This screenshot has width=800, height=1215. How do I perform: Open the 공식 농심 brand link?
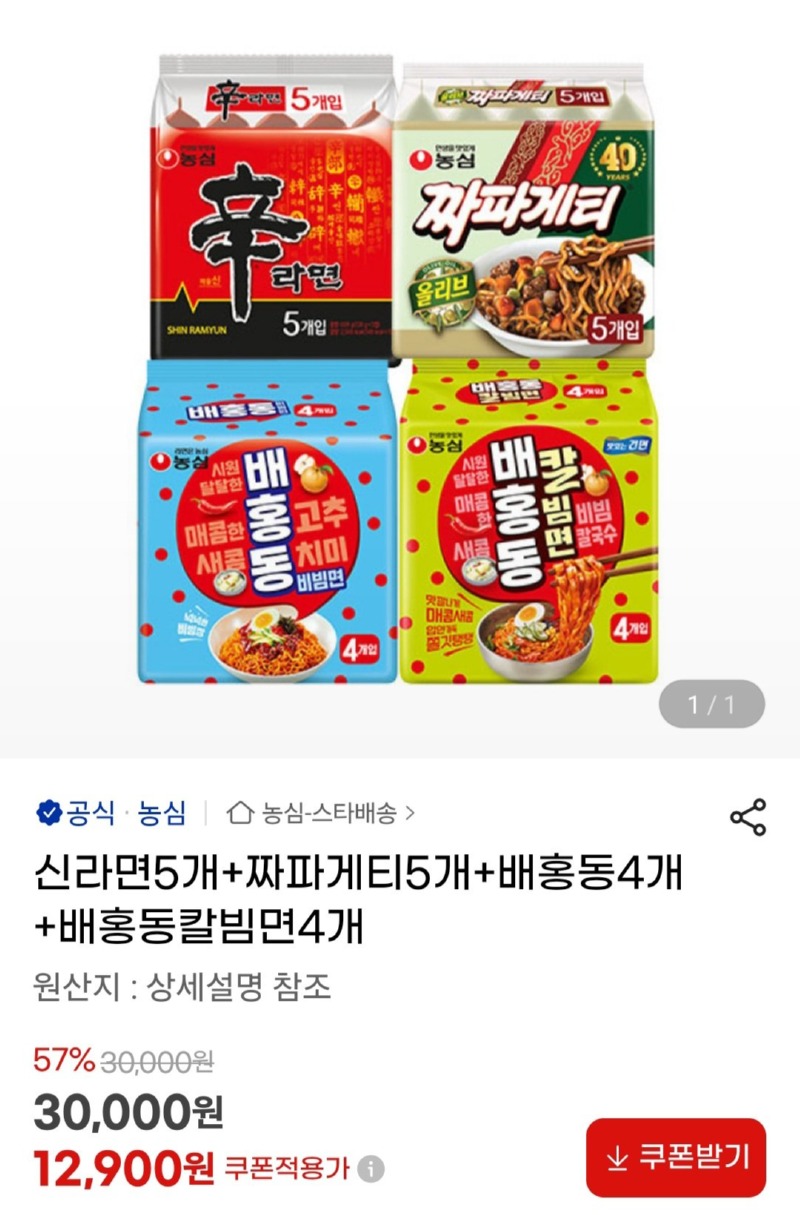112,813
